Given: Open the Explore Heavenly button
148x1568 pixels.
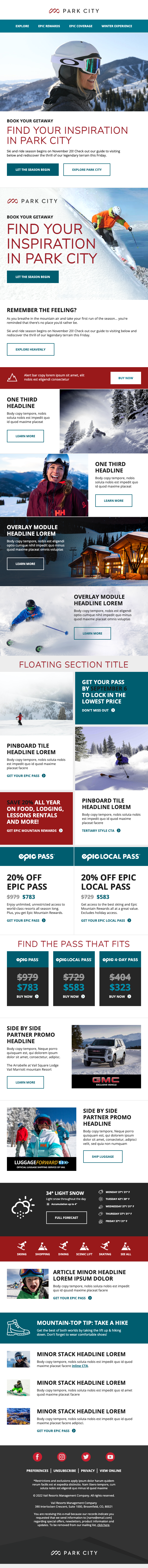Looking at the screenshot, I should (x=31, y=349).
